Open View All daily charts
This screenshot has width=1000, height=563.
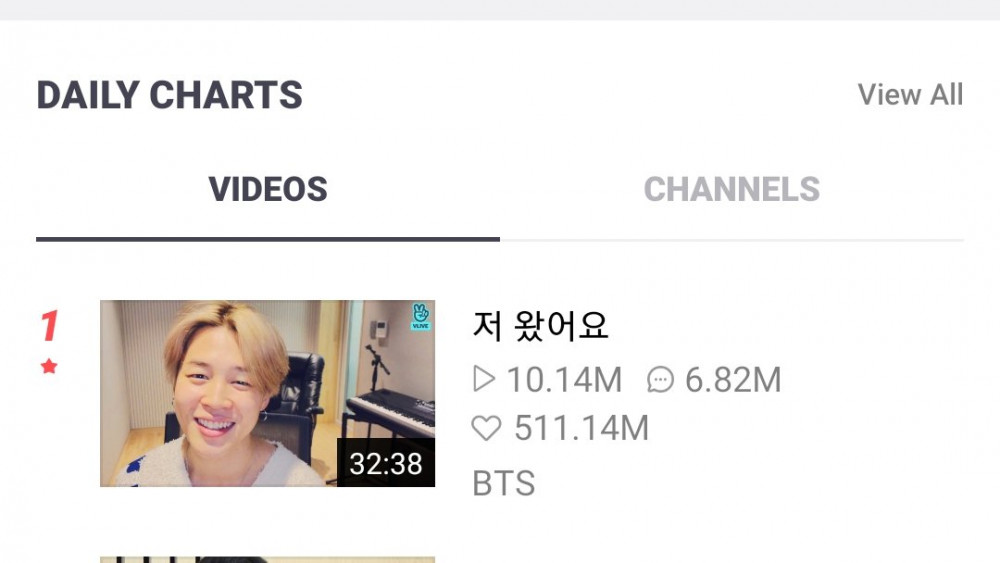point(910,95)
